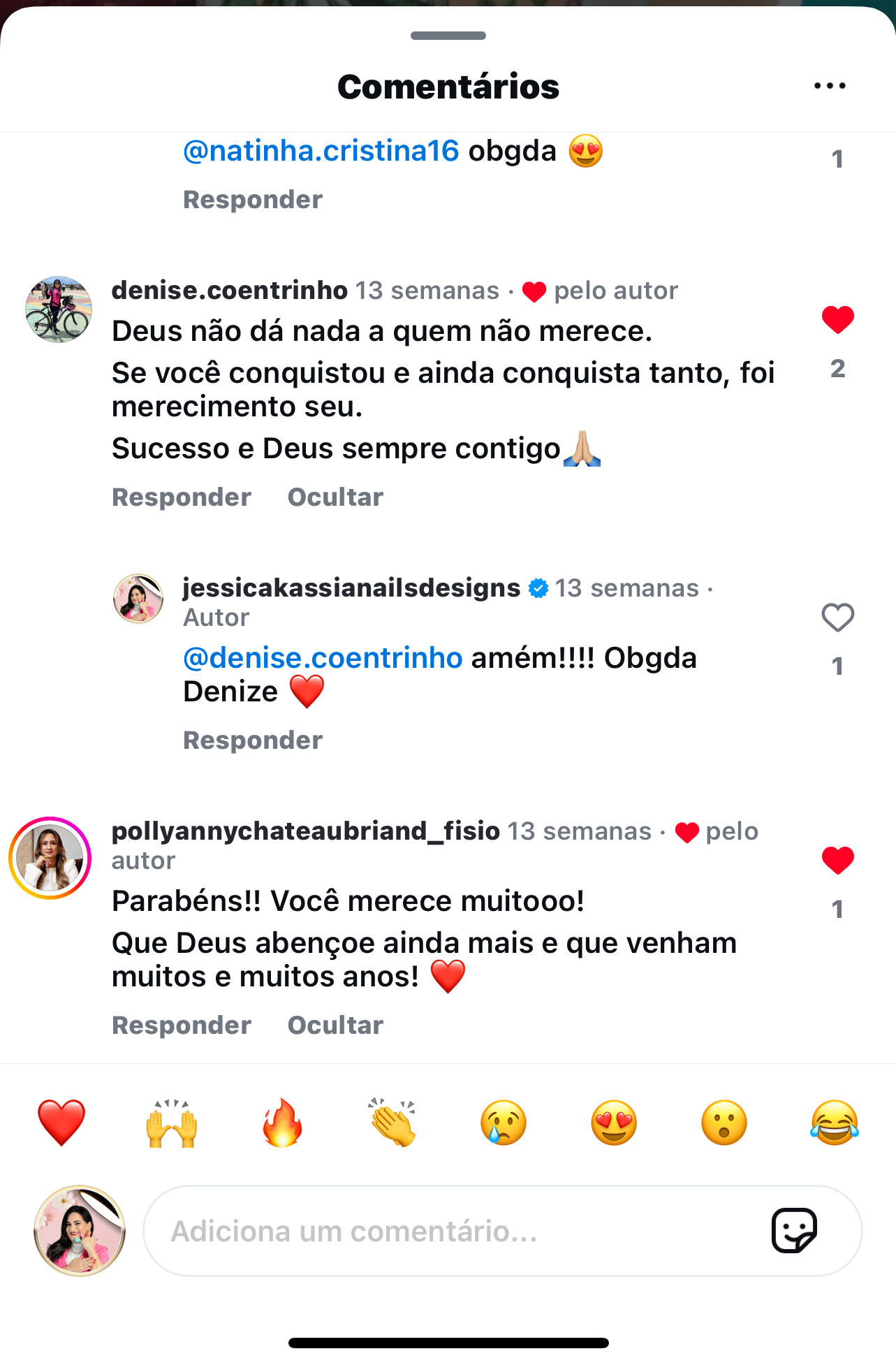Hide pollyannychateaubriand_fisio's comment with Ocultar

click(x=335, y=1025)
